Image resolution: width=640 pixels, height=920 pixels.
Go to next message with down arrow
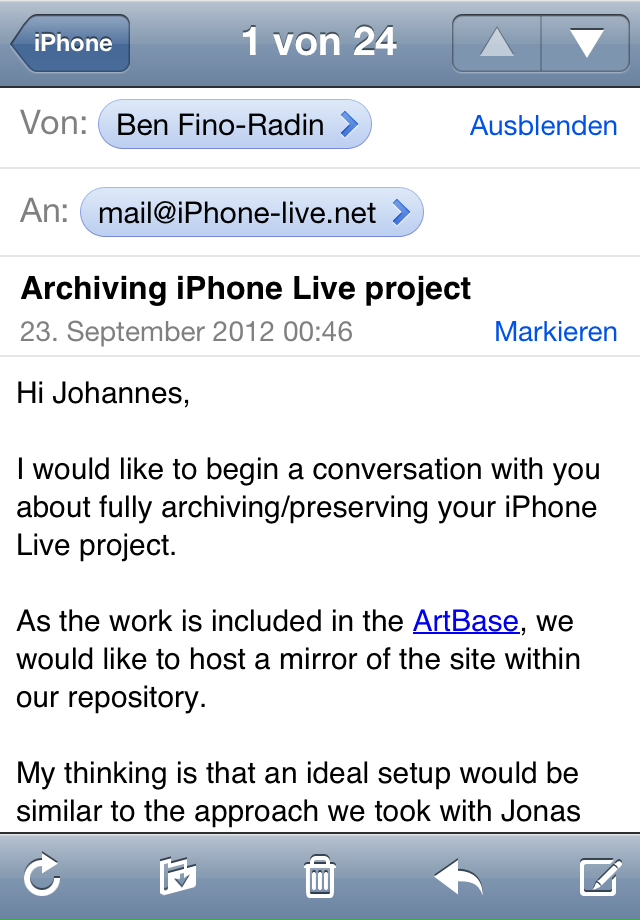(585, 44)
